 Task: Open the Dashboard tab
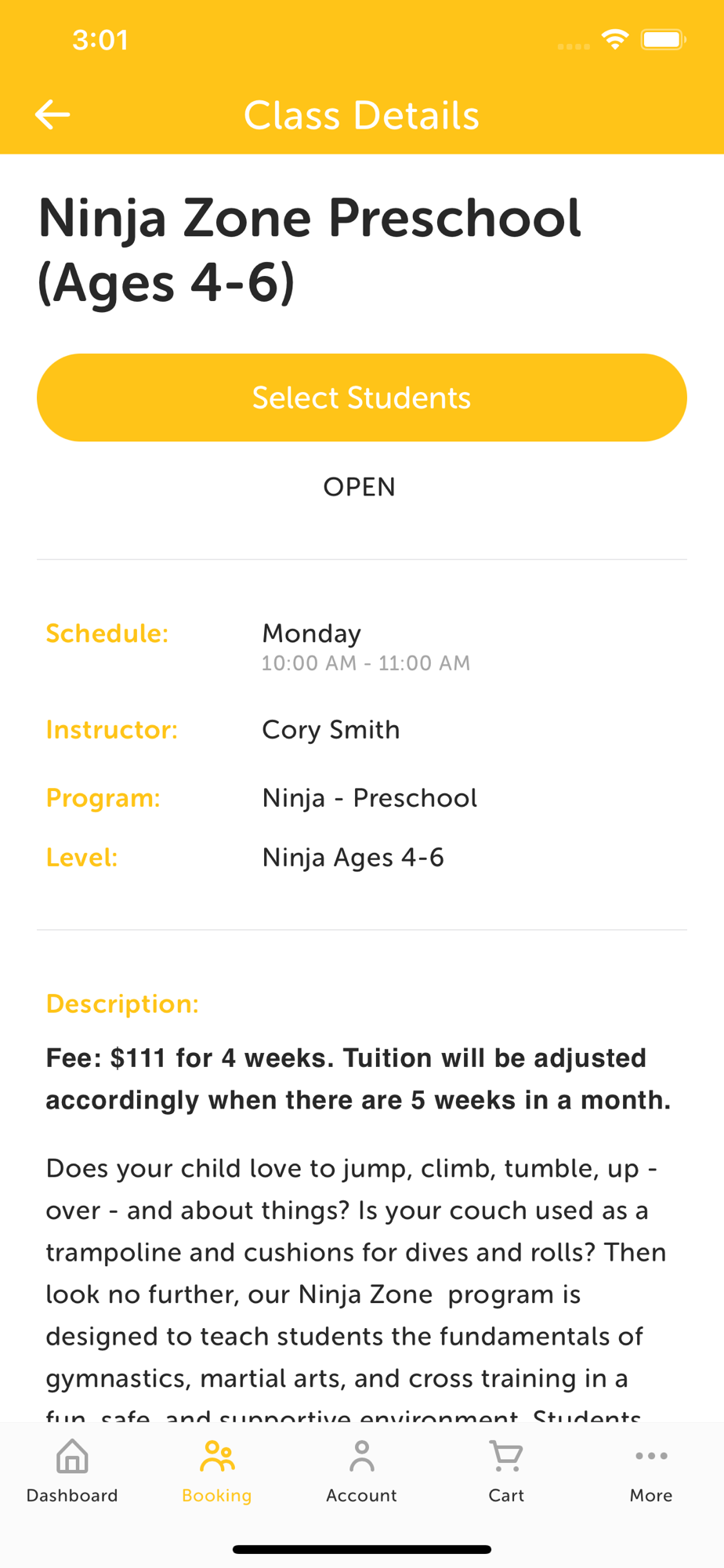72,1471
